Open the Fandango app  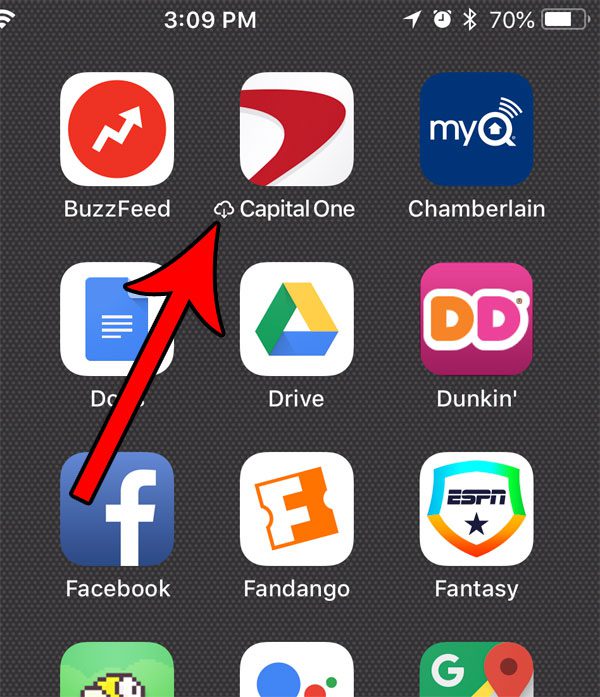click(297, 509)
